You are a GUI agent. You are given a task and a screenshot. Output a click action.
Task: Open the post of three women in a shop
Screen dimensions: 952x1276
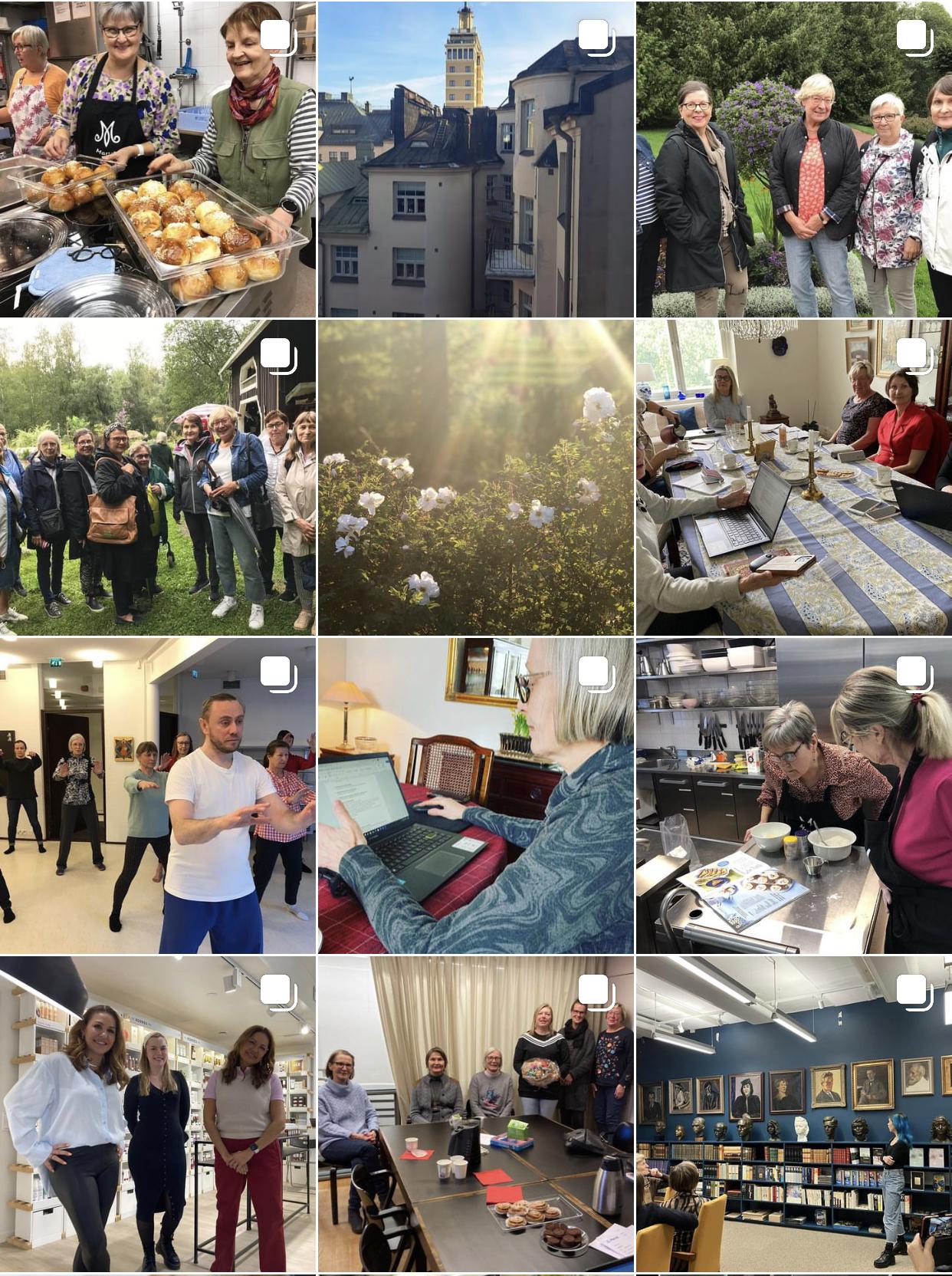pos(157,1113)
